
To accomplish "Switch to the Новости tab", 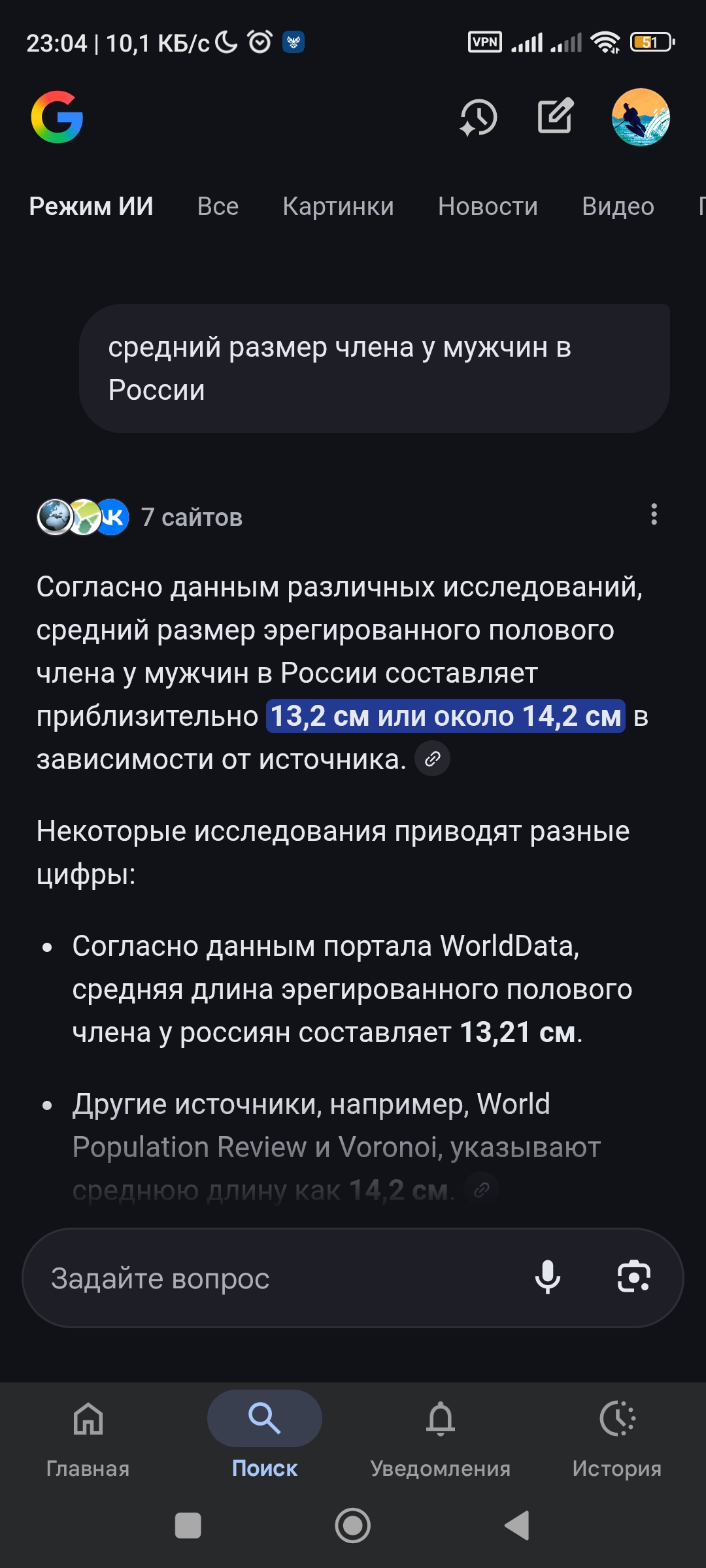I will pyautogui.click(x=488, y=206).
